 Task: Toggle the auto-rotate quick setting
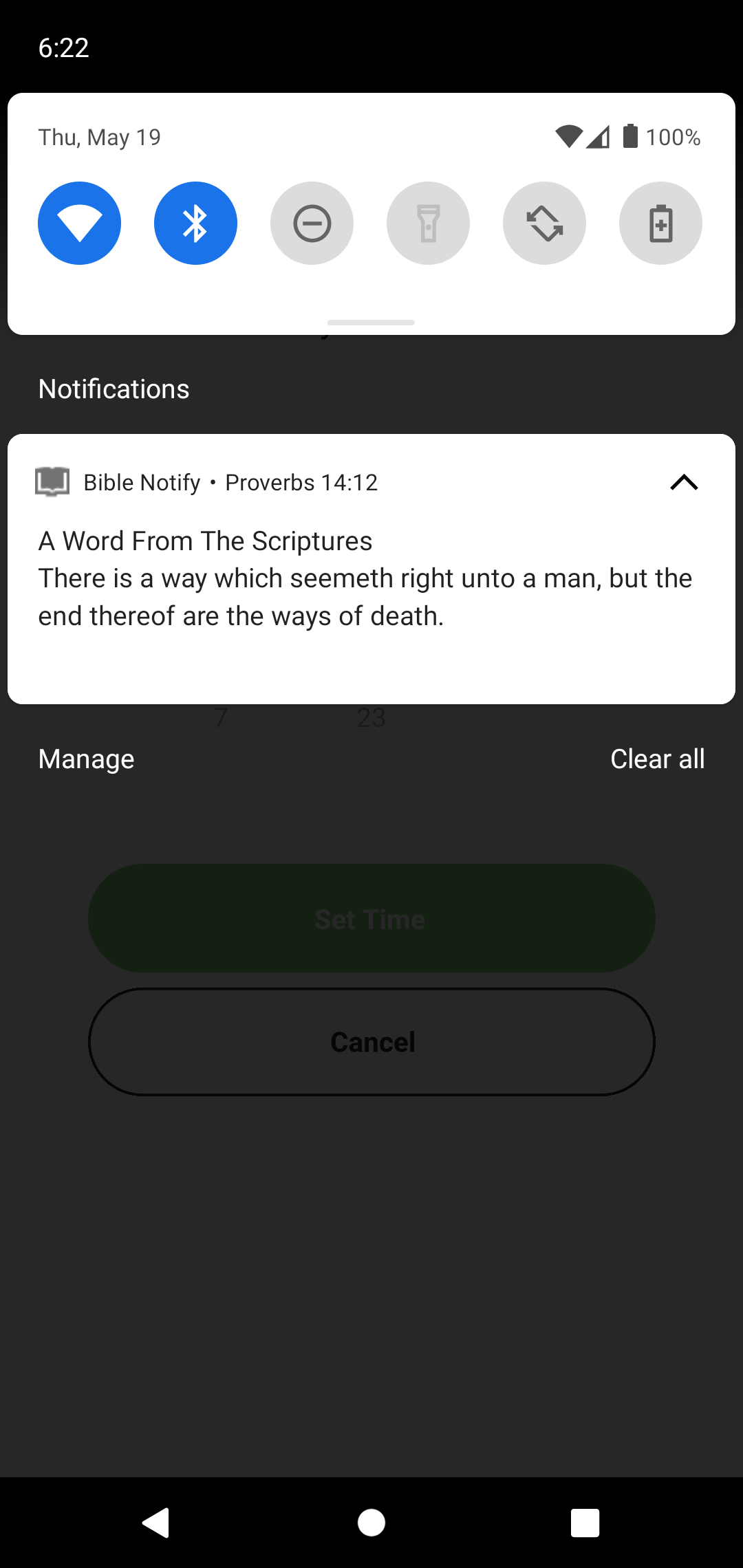click(544, 223)
